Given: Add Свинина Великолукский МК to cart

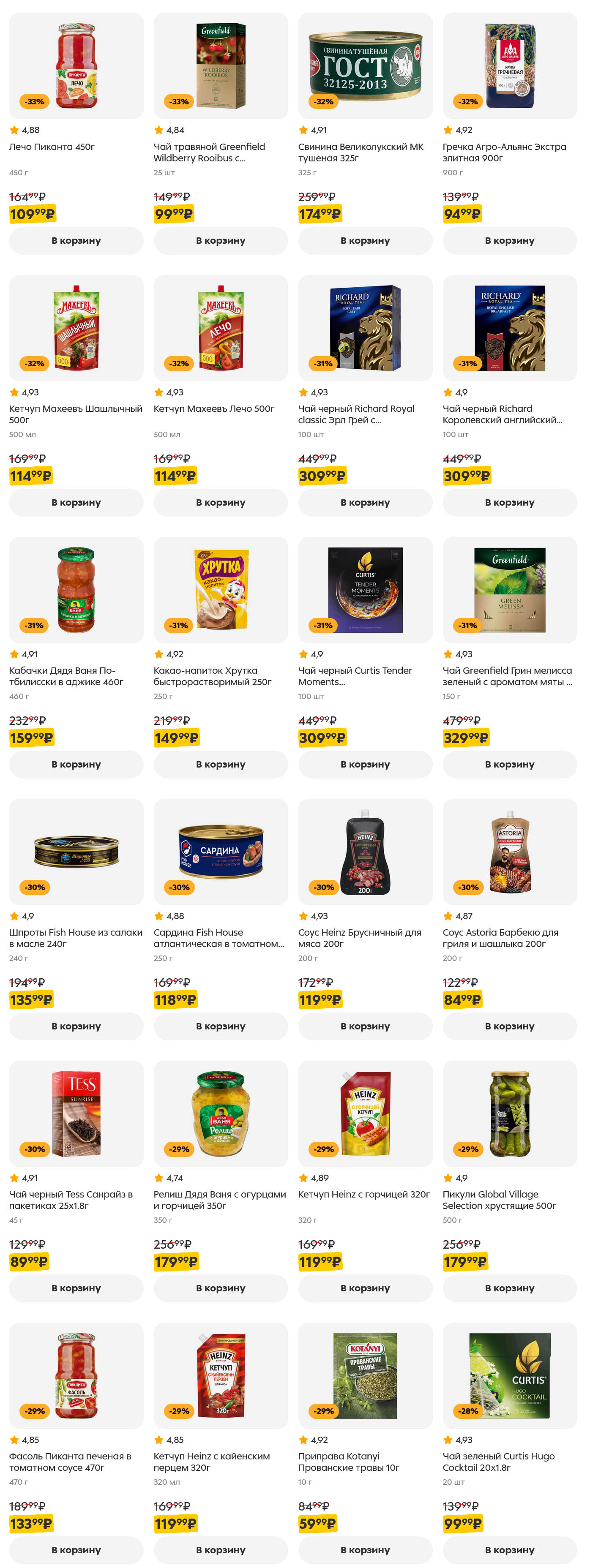Looking at the screenshot, I should 365,240.
